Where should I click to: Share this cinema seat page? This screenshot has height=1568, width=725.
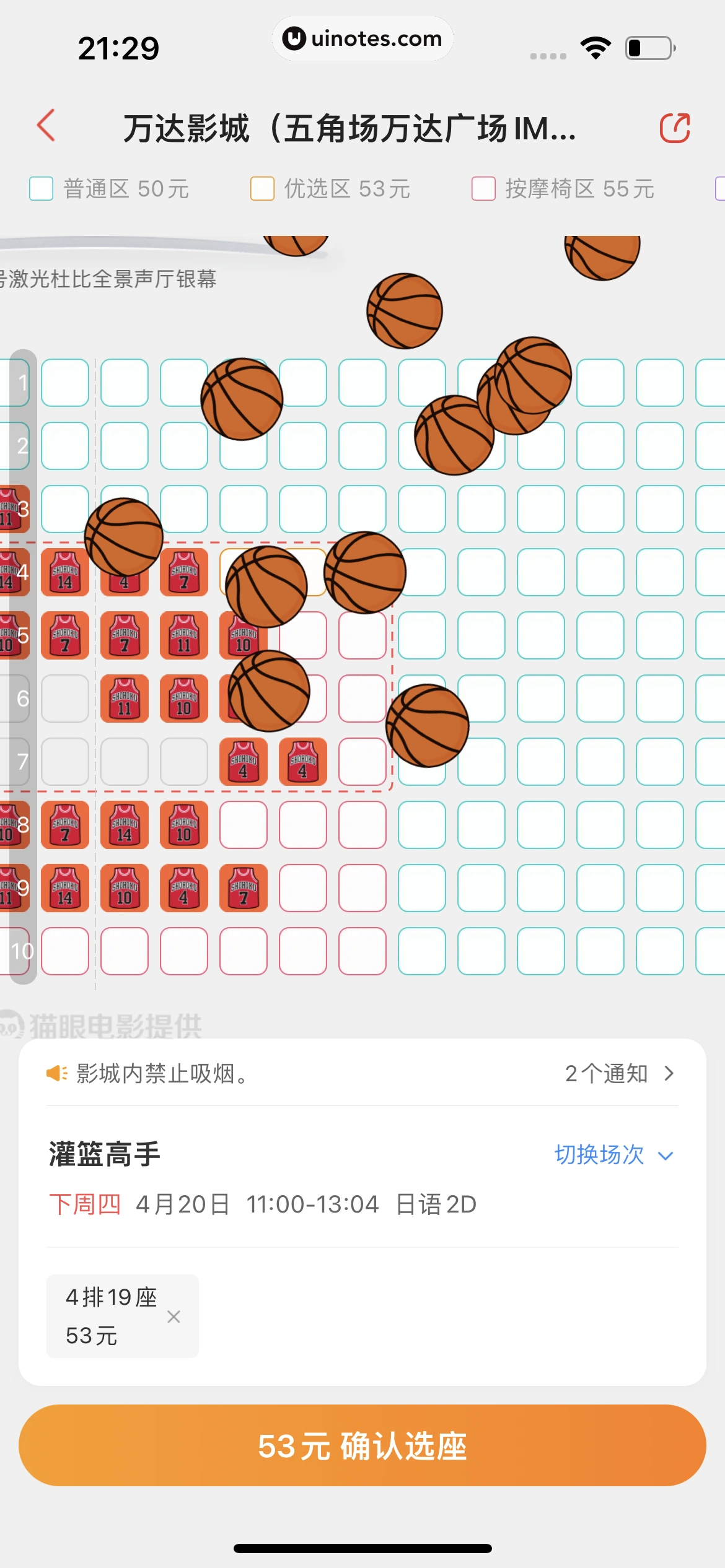coord(674,128)
